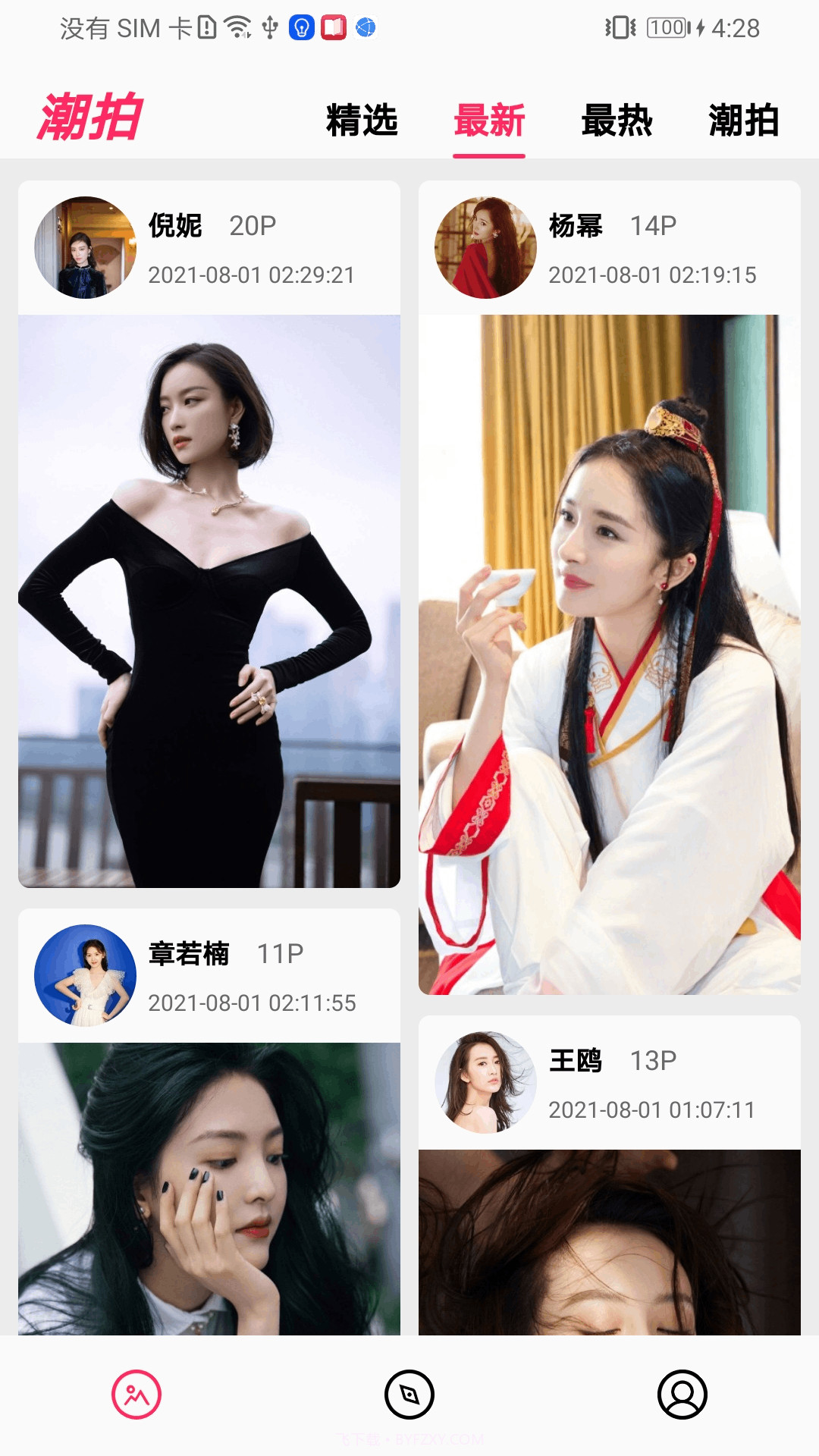Tap the red book icon in status bar

(334, 28)
